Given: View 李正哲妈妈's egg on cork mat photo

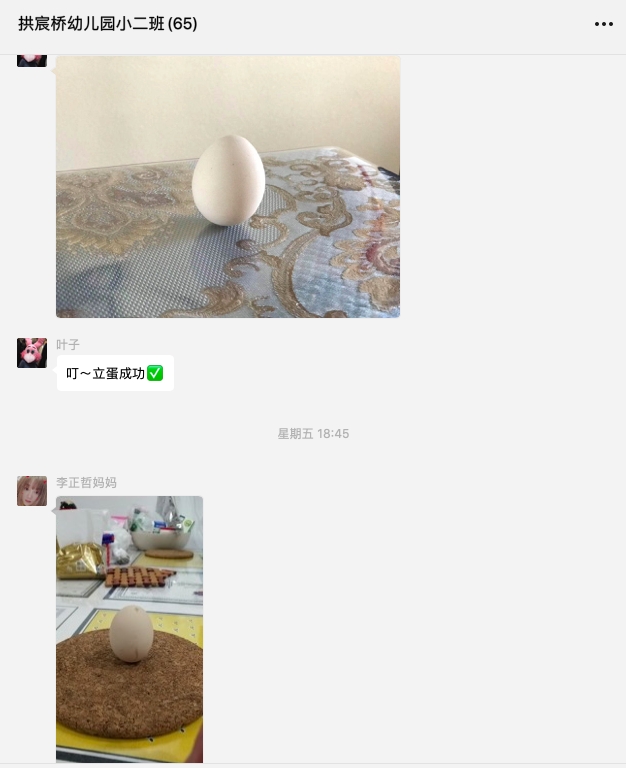Looking at the screenshot, I should point(129,628).
